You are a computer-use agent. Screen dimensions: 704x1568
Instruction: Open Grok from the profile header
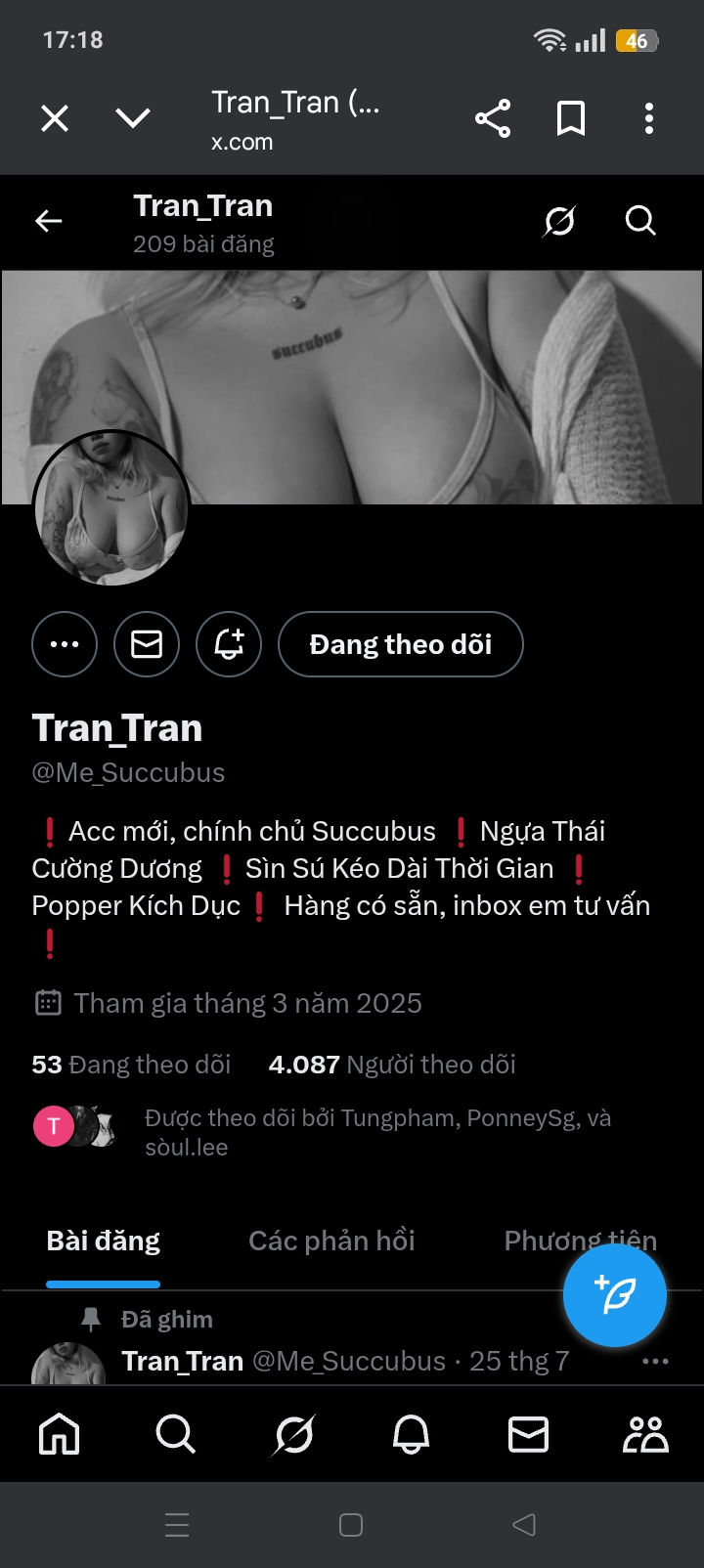pyautogui.click(x=559, y=222)
